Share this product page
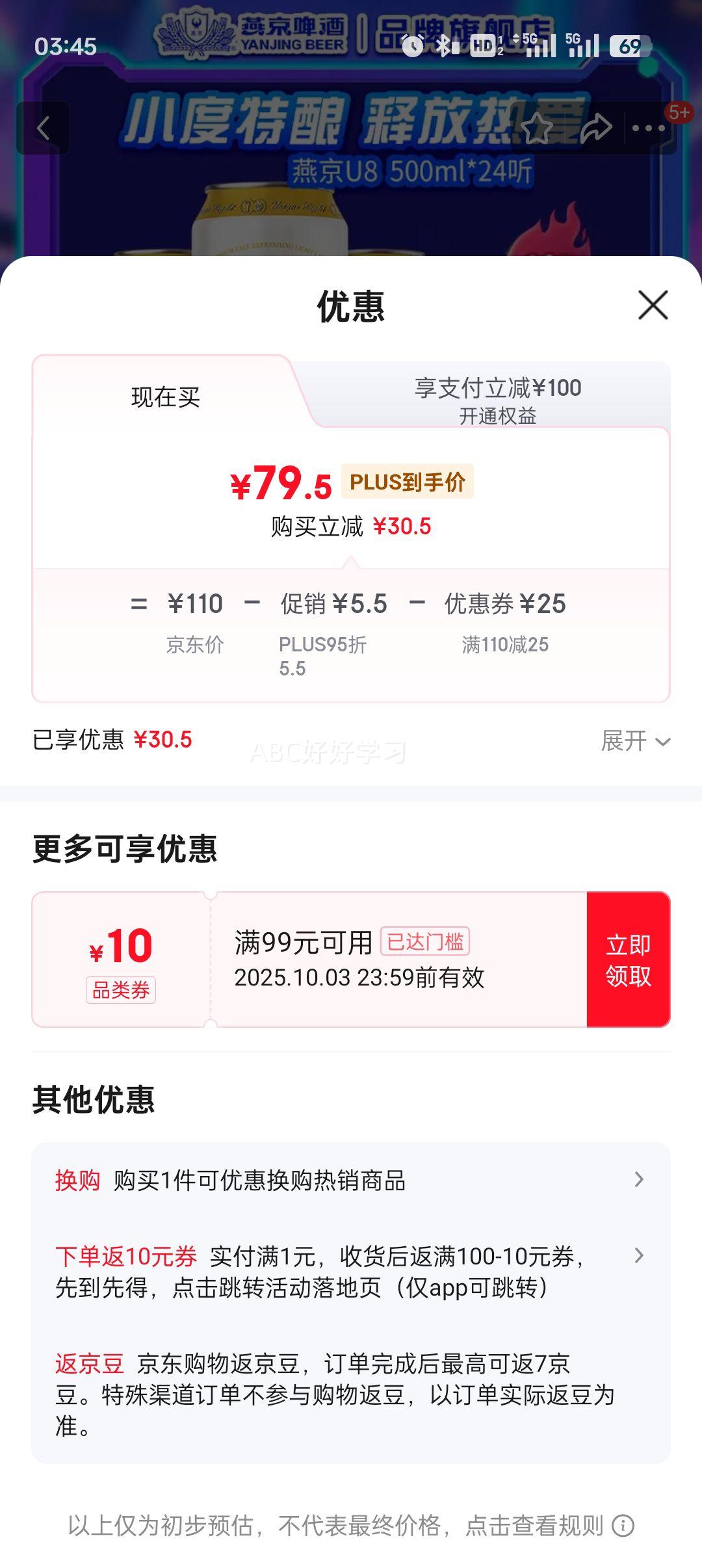702x1568 pixels. (595, 128)
